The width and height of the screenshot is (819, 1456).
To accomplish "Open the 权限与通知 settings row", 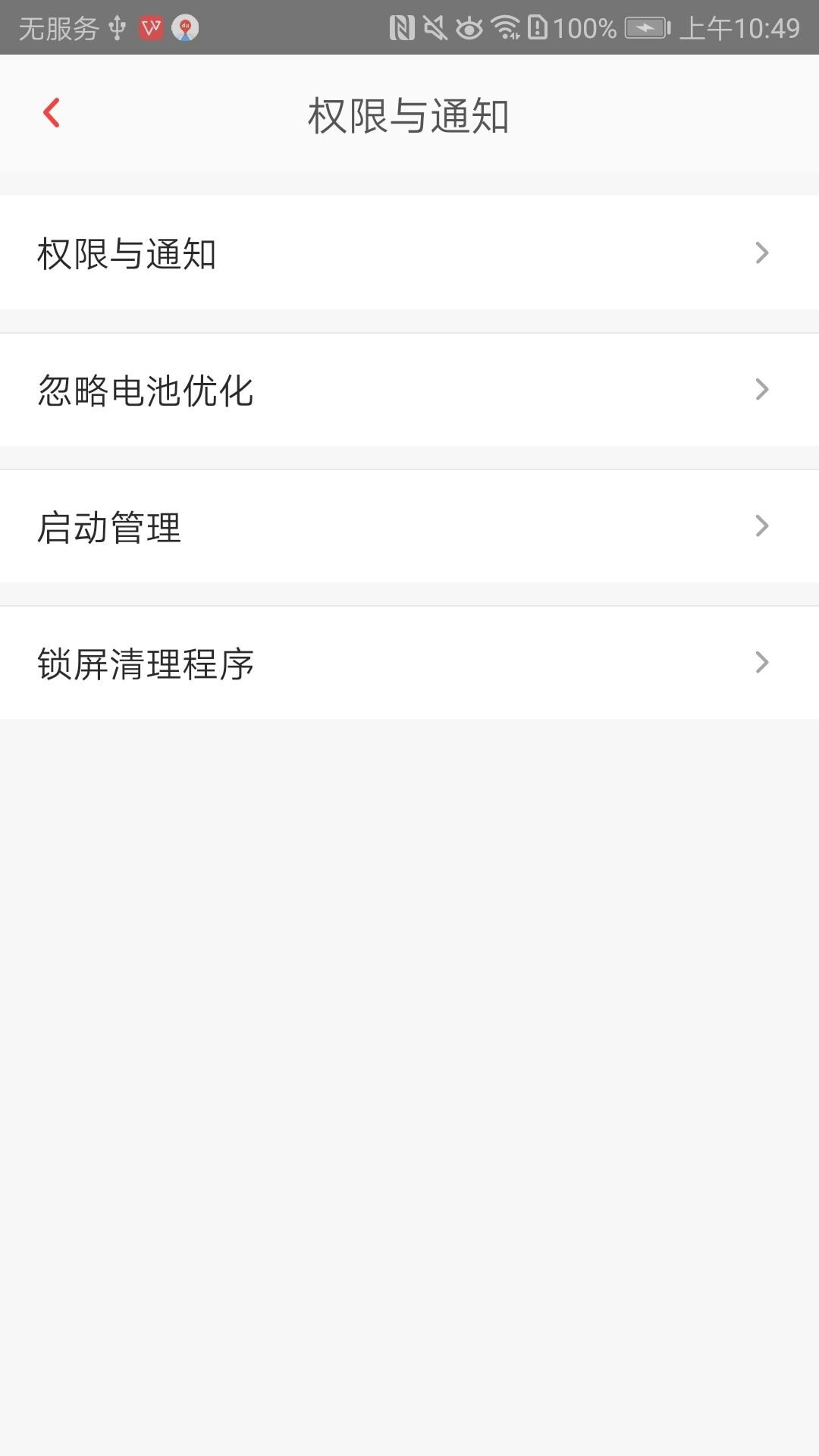I will 409,253.
